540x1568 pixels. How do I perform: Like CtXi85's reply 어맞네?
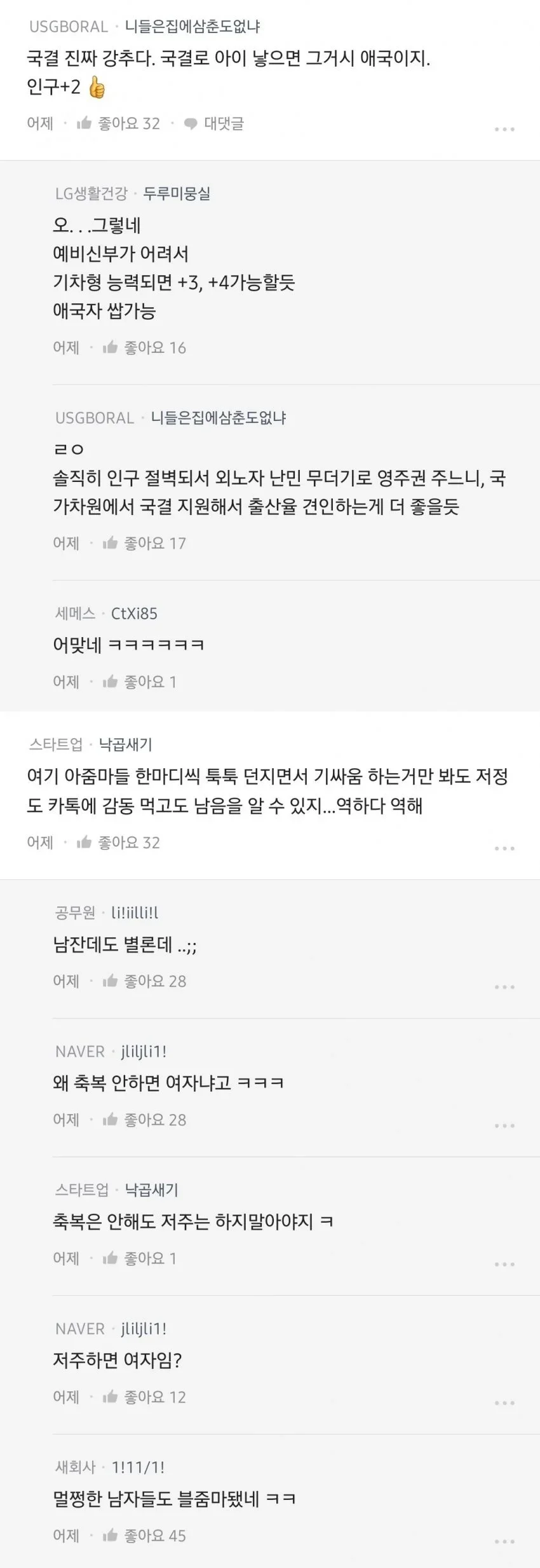pyautogui.click(x=140, y=682)
